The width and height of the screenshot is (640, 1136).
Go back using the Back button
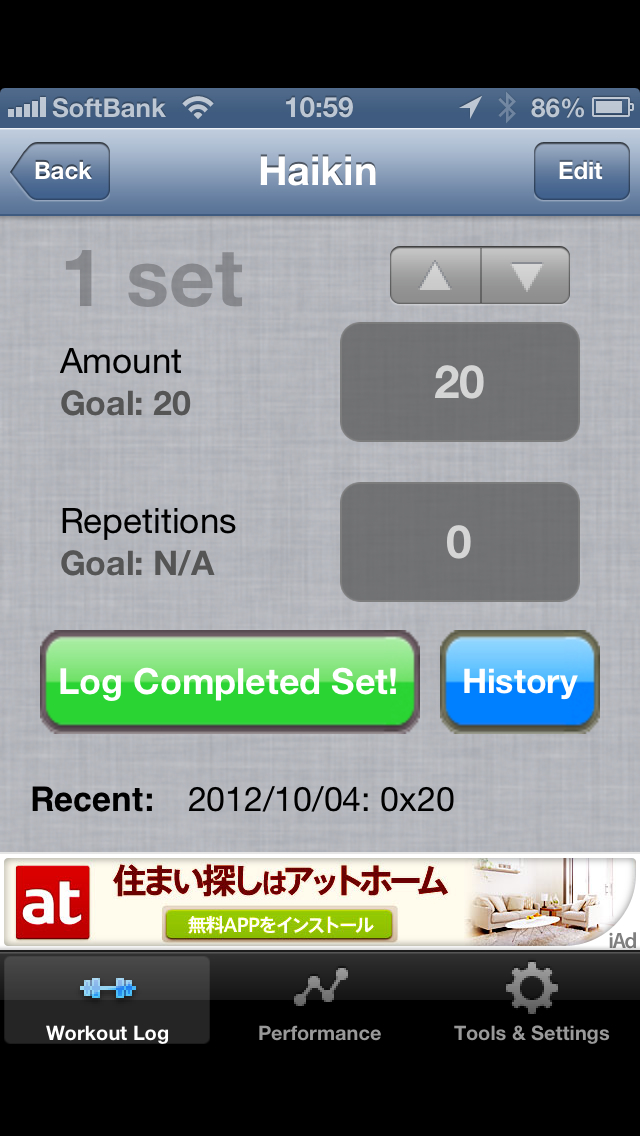[61, 171]
